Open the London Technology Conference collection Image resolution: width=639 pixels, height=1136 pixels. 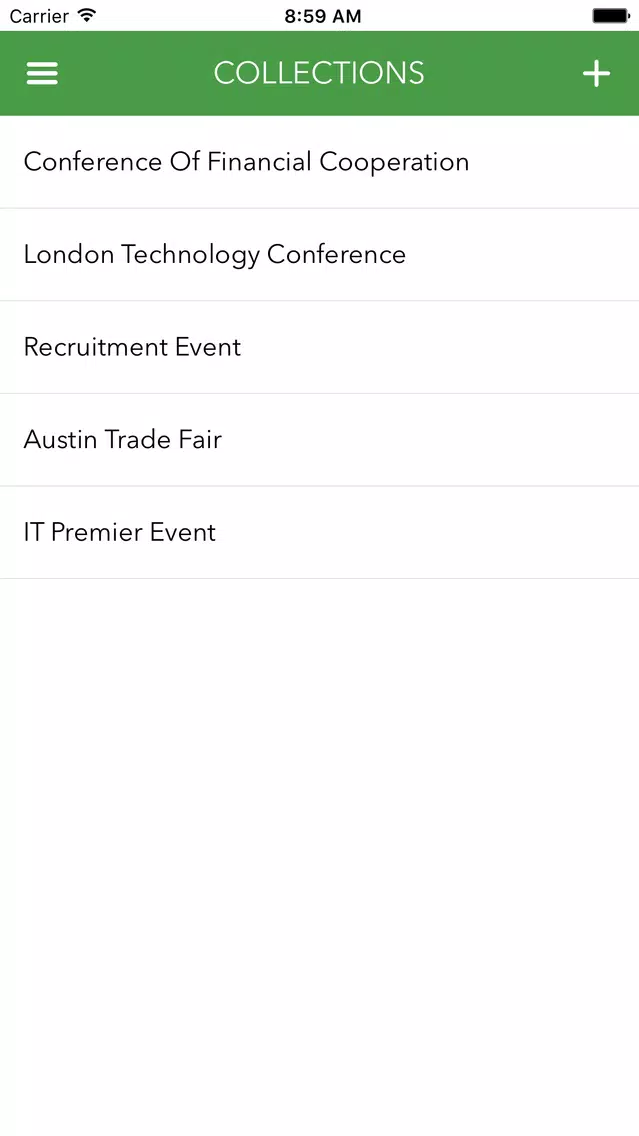(320, 255)
